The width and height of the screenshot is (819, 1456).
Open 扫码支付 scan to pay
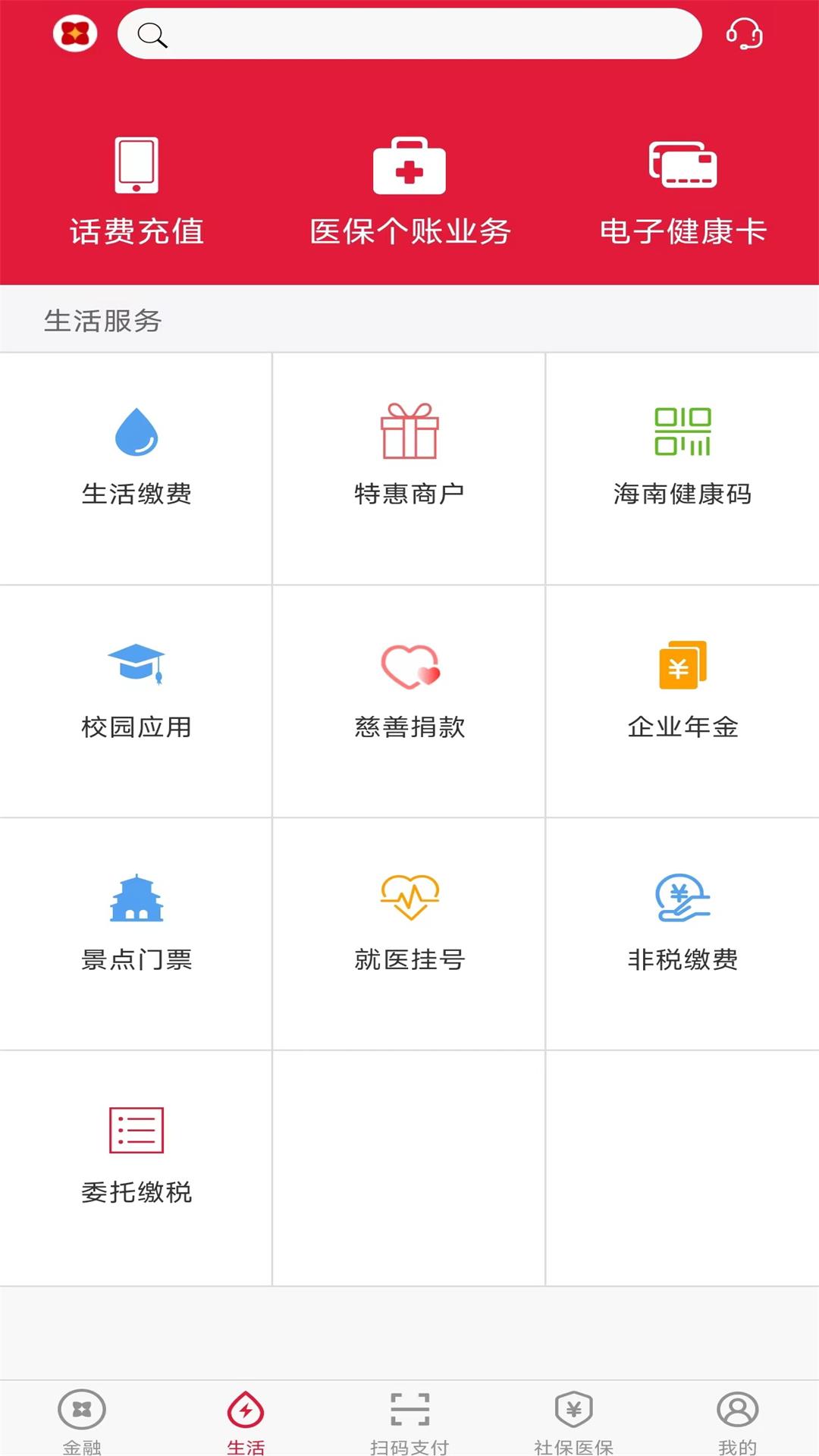409,1420
